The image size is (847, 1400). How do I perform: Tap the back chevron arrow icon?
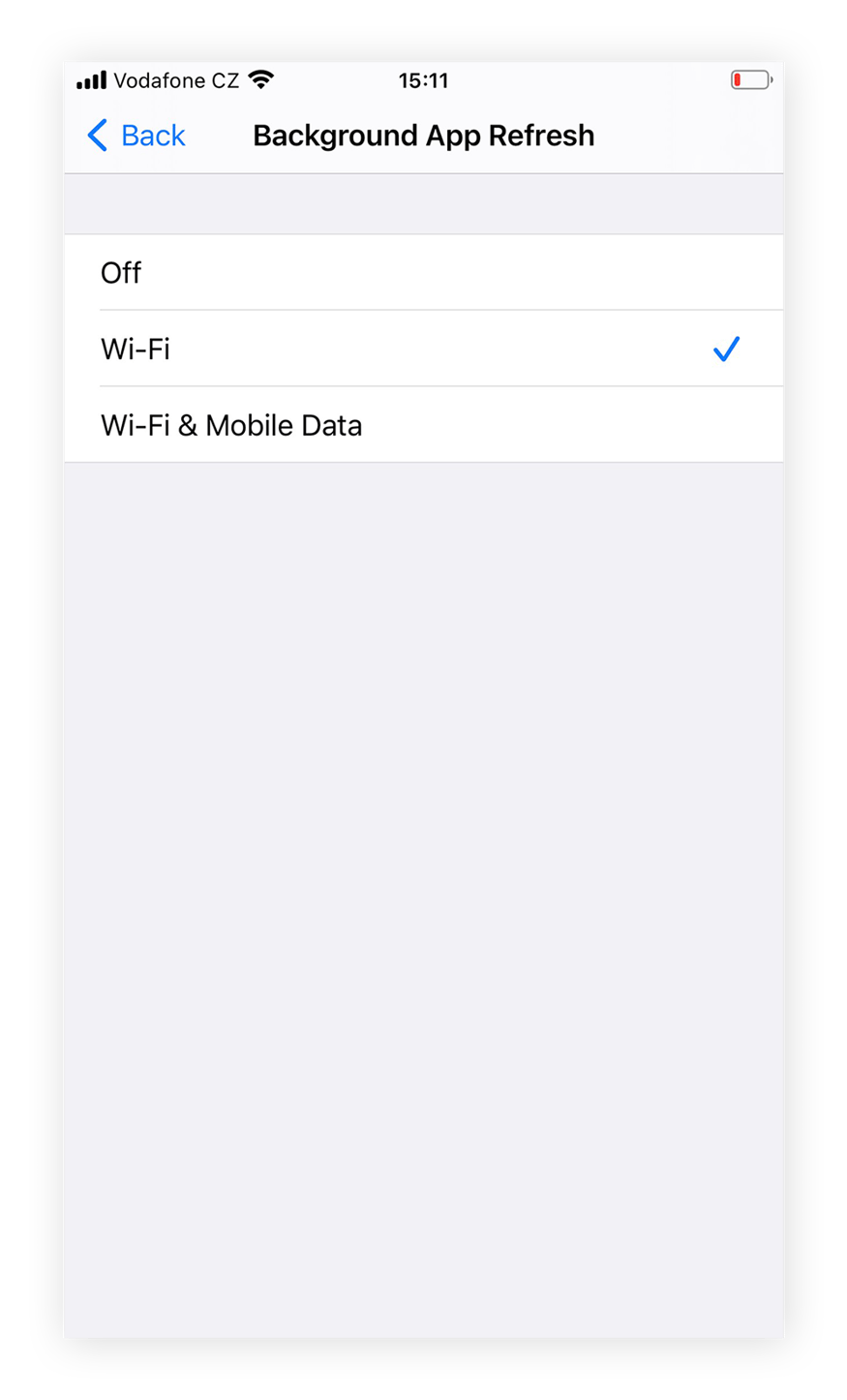98,136
